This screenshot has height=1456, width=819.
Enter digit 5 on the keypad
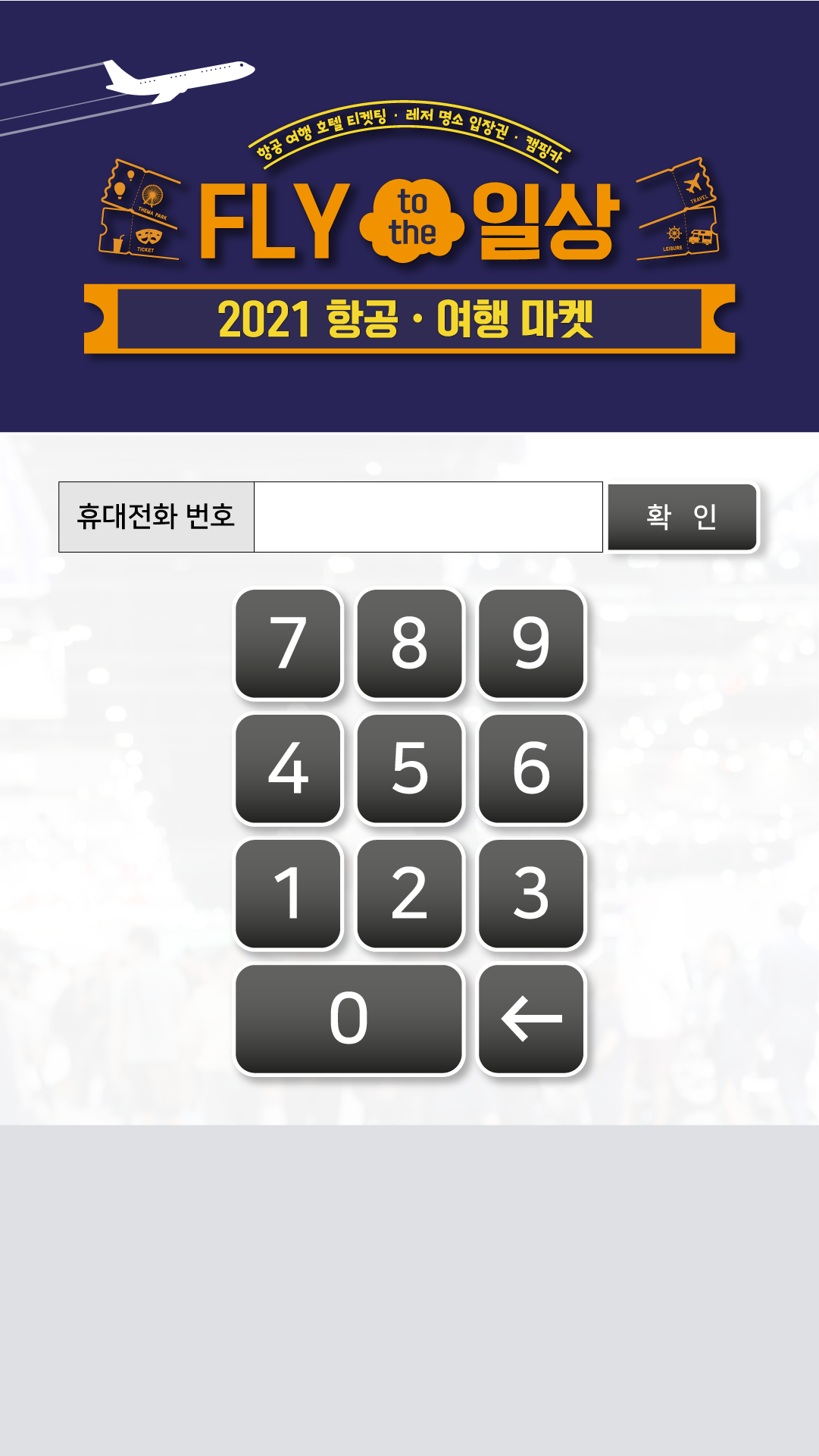tap(410, 769)
